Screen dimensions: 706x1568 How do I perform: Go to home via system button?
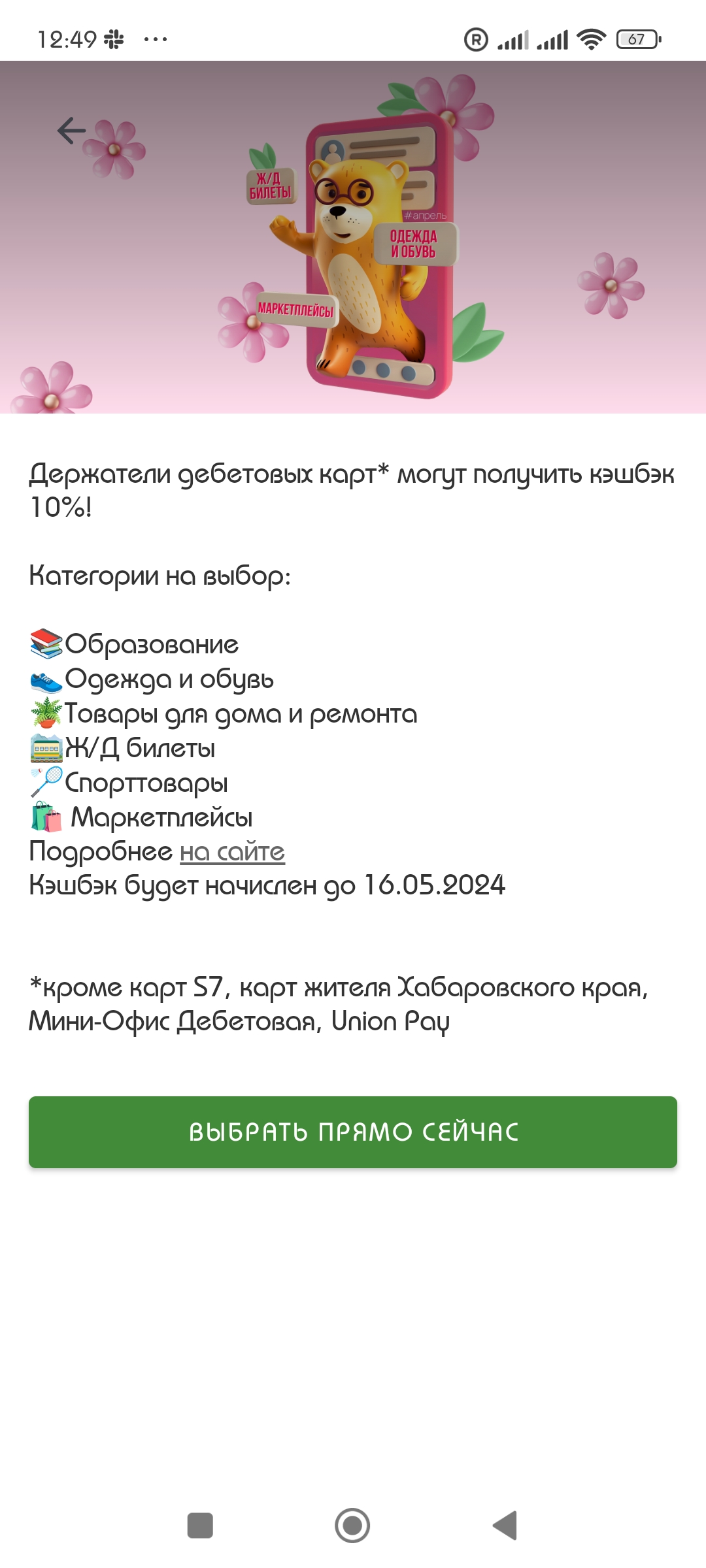pos(352,1526)
